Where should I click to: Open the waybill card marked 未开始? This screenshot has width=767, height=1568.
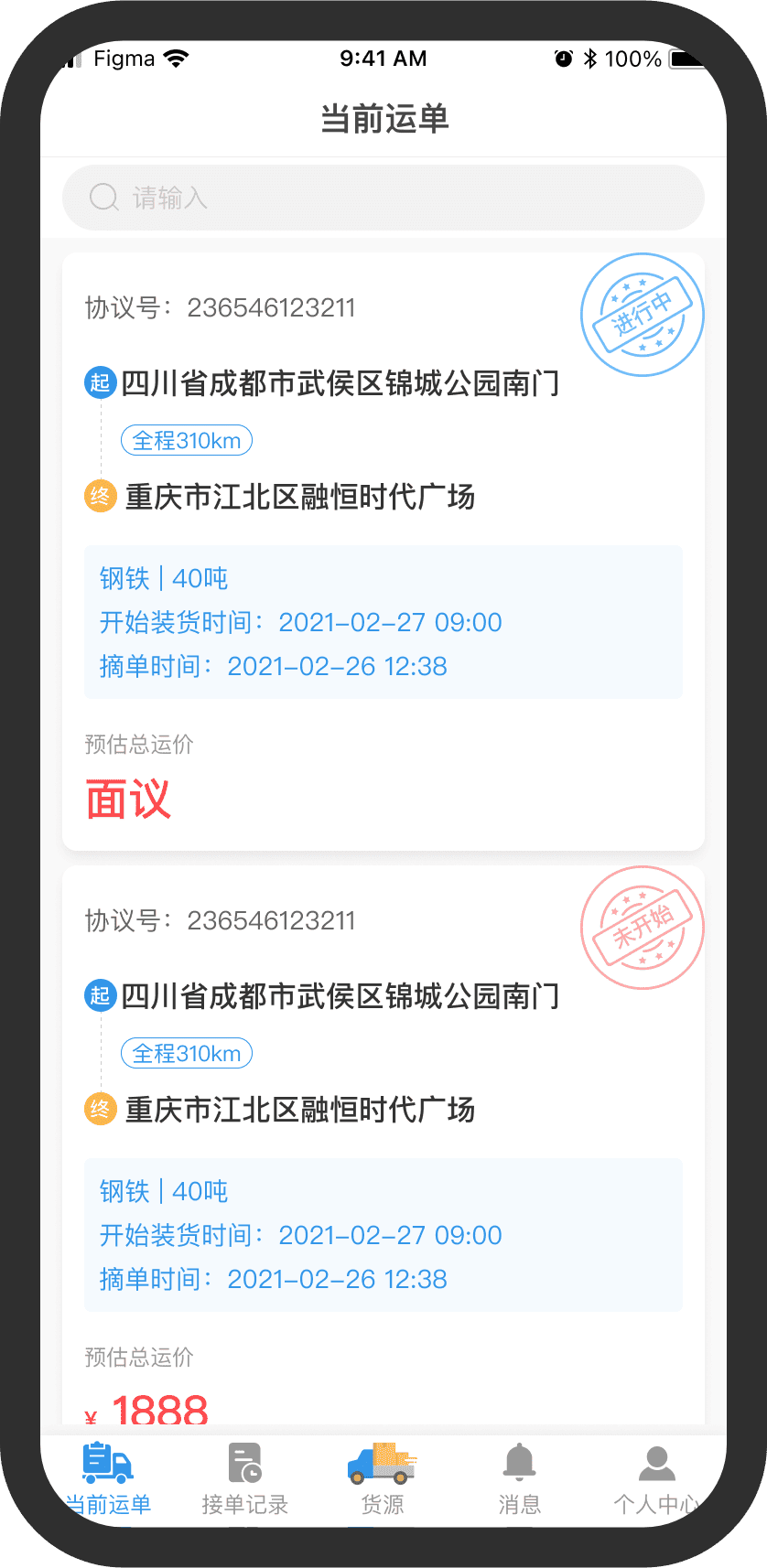pos(383,1144)
